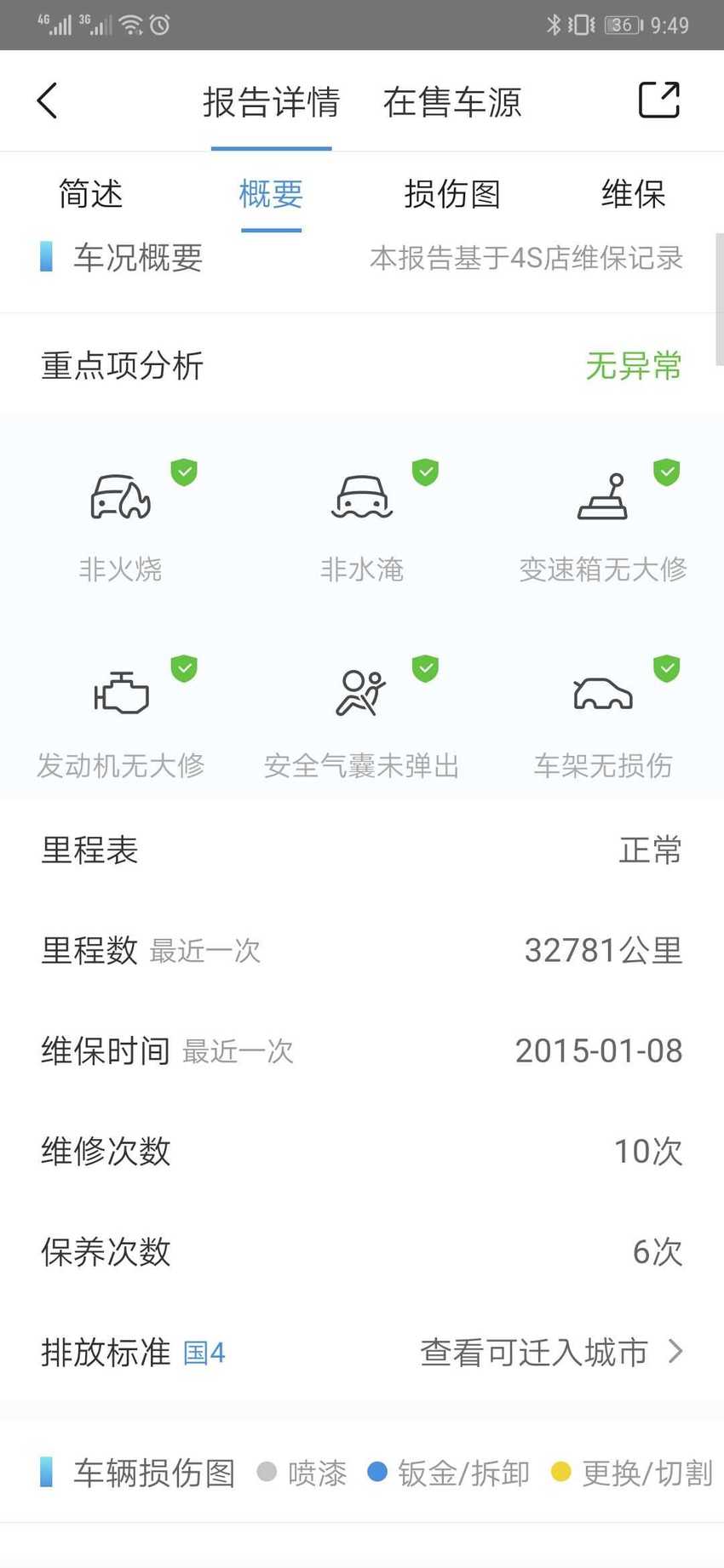Screen dimensions: 724x1568
Task: Switch to the 维保 tab
Action: (x=633, y=194)
